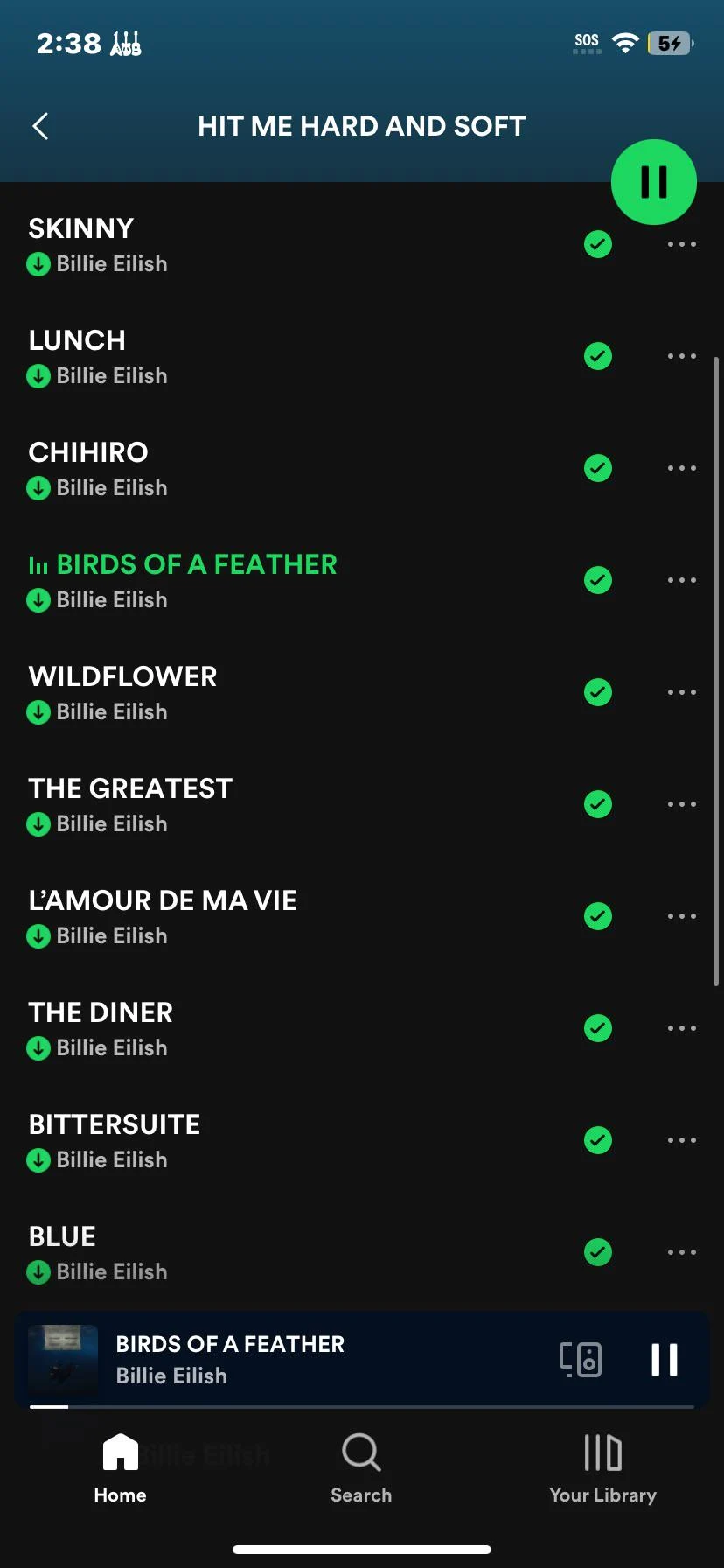Go back using the top-left chevron
724x1568 pixels.
40,126
